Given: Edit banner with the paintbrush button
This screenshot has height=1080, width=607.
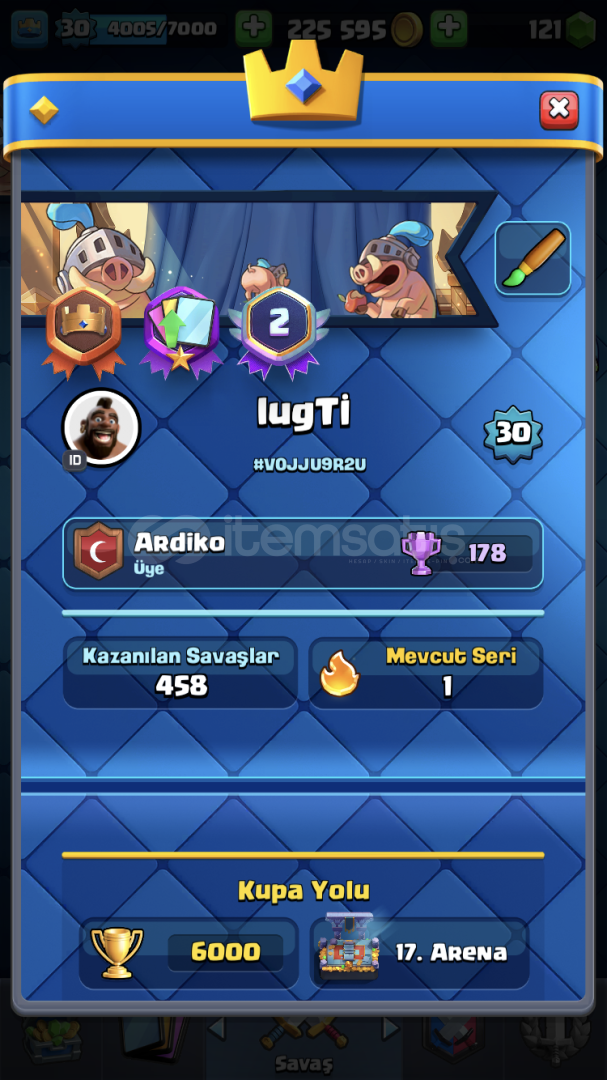Looking at the screenshot, I should coord(533,258).
